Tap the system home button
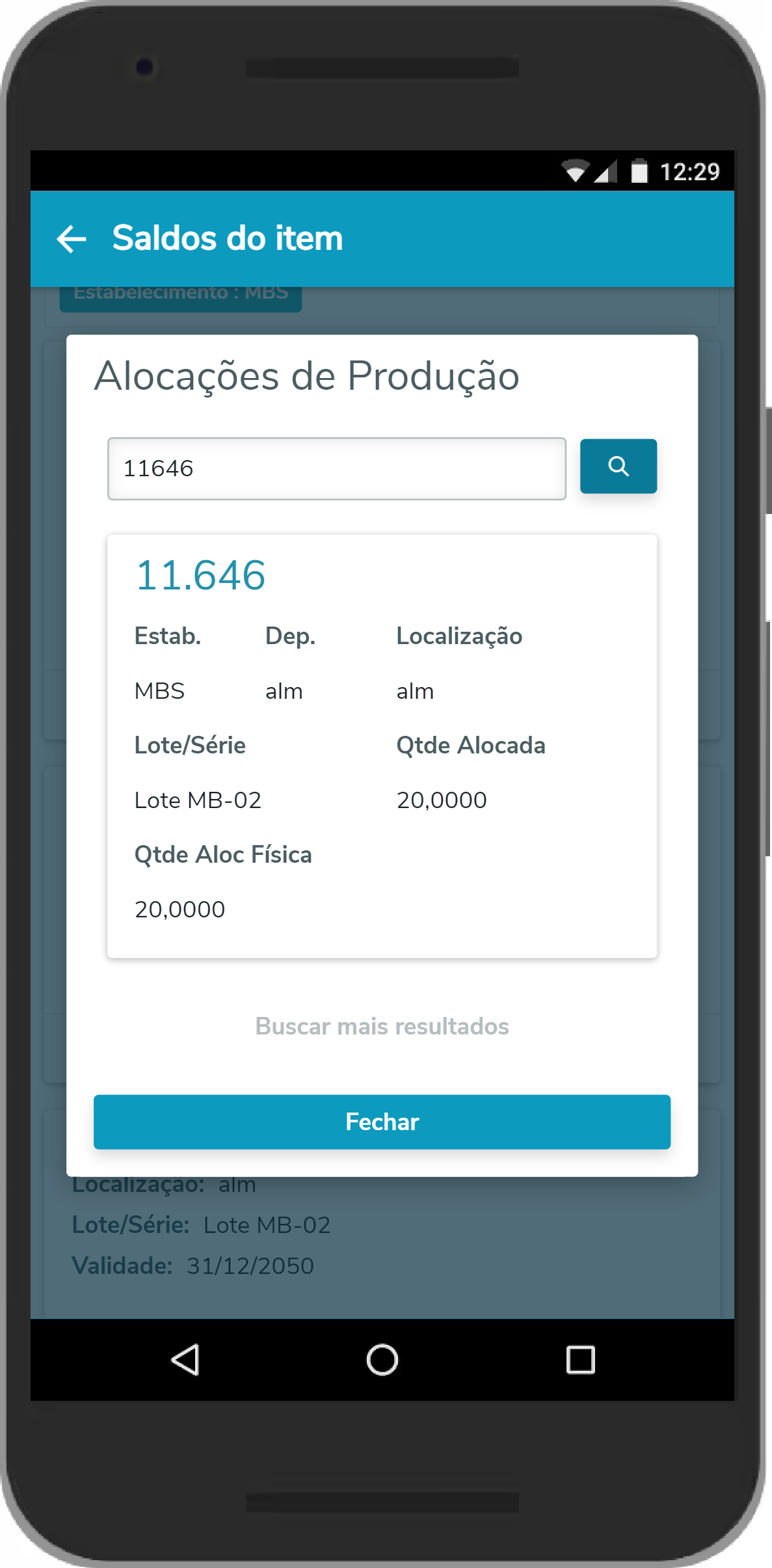 tap(382, 1360)
